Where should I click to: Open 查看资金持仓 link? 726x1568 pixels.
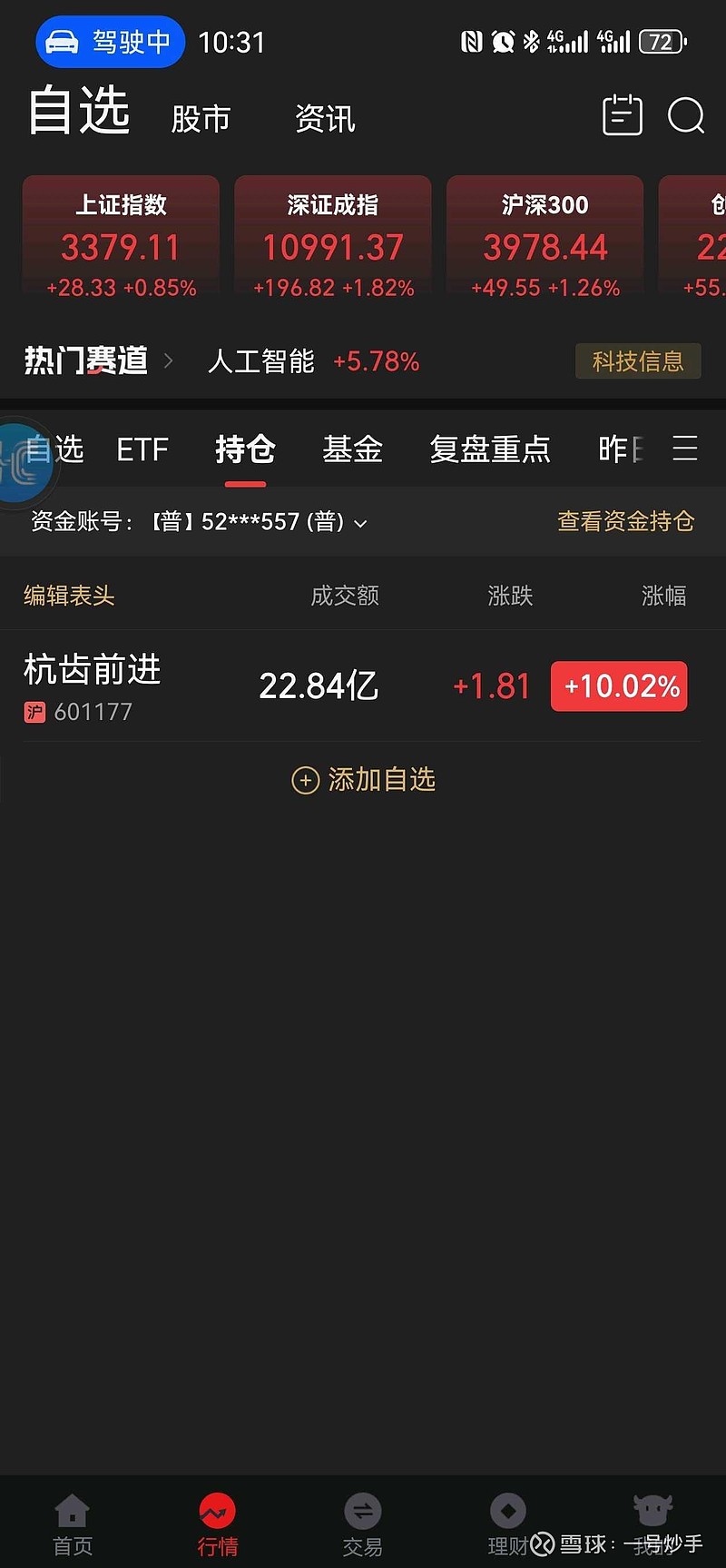point(626,521)
